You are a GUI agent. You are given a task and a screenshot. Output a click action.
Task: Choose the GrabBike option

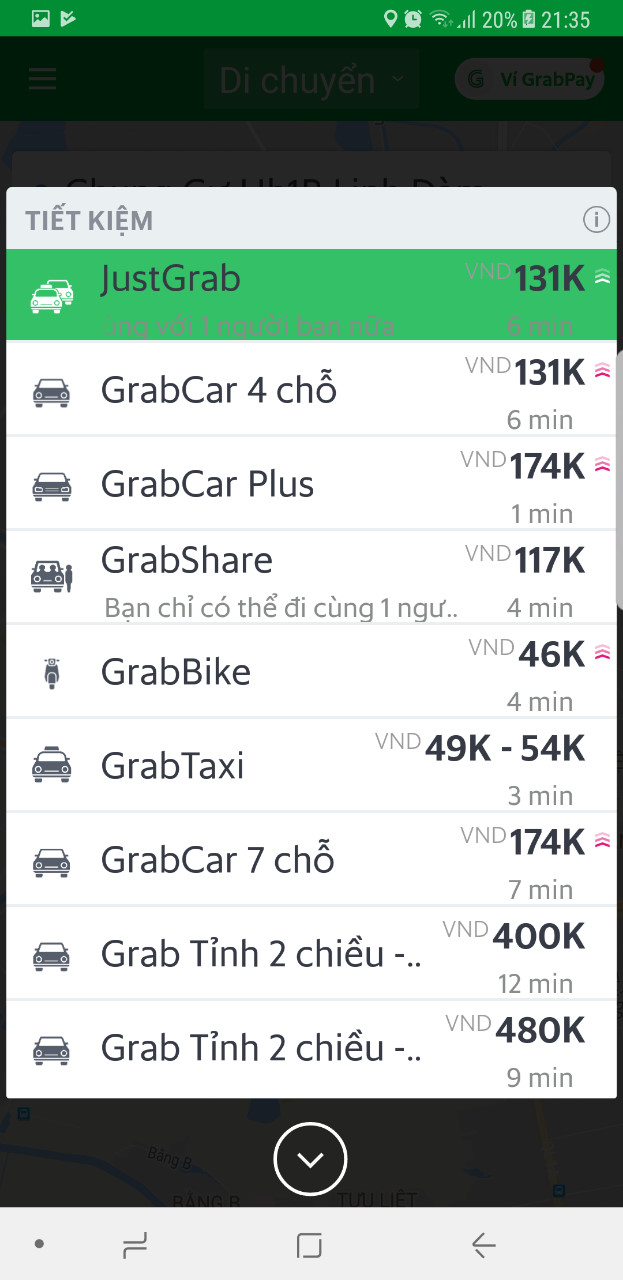point(311,671)
